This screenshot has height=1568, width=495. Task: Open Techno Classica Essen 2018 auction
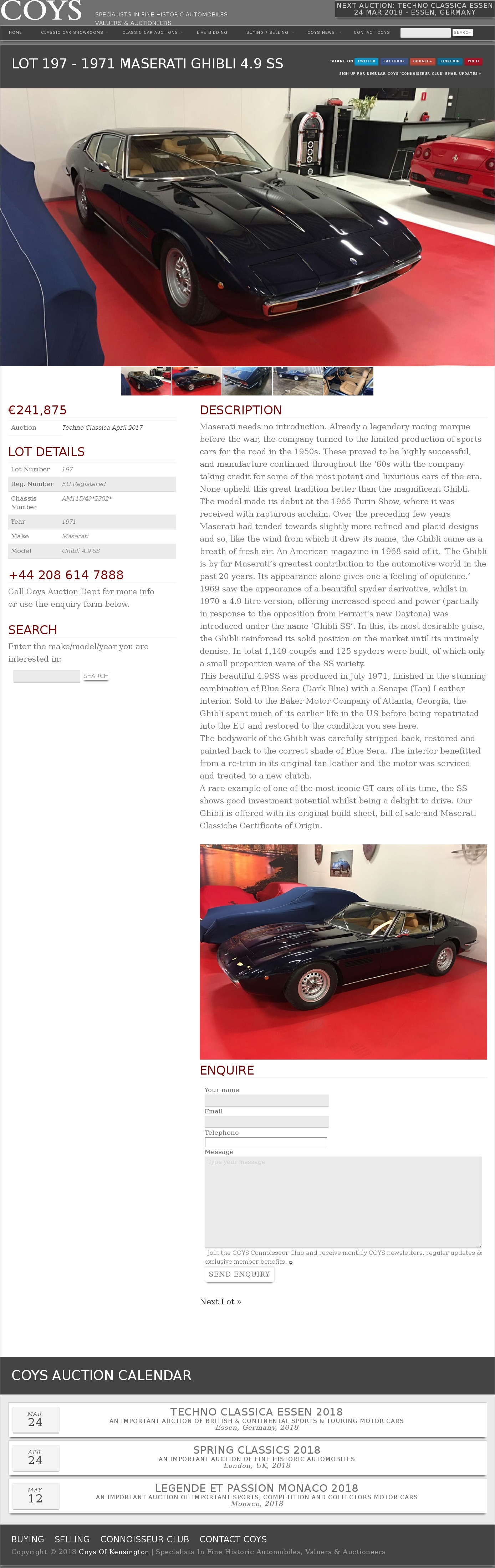pyautogui.click(x=256, y=1412)
